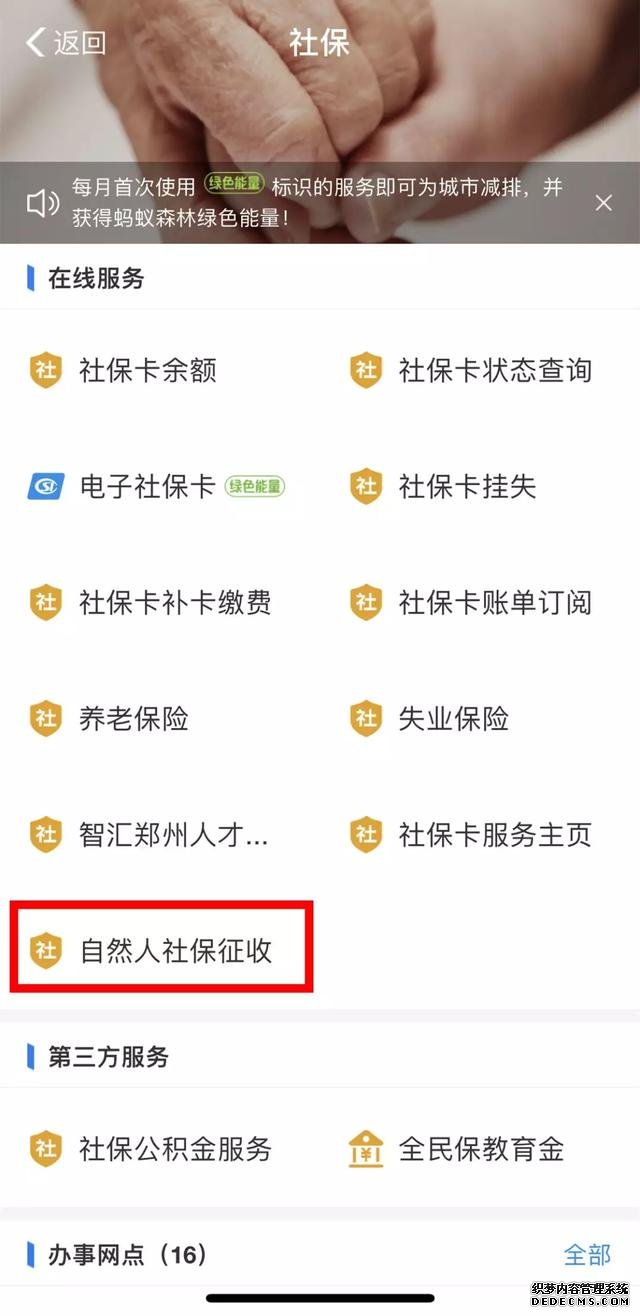
Task: Open 社保卡余额 service
Action: pos(147,371)
